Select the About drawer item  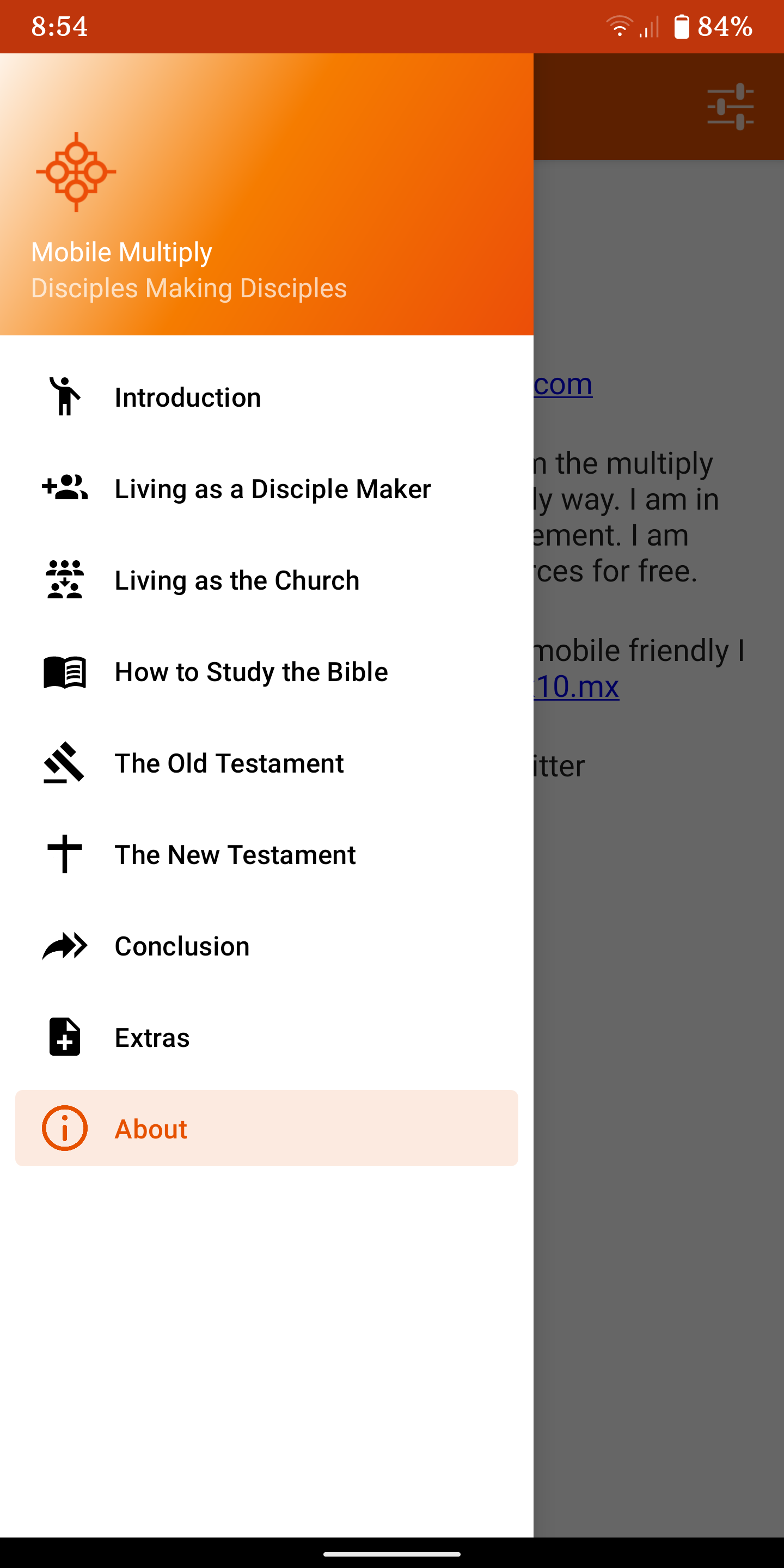pos(267,1128)
